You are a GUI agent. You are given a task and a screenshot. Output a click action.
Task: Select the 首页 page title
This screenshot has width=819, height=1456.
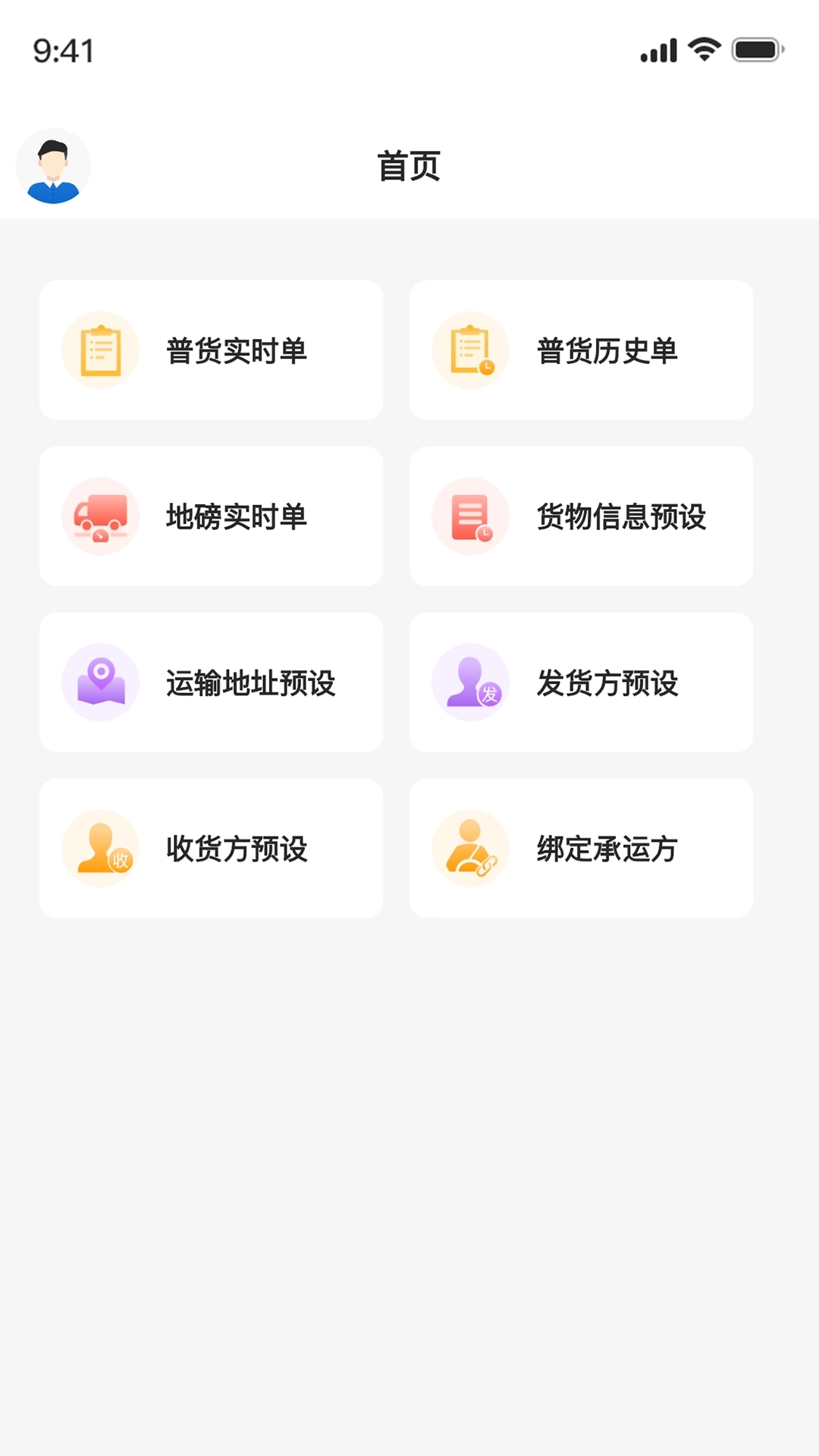pos(409,168)
